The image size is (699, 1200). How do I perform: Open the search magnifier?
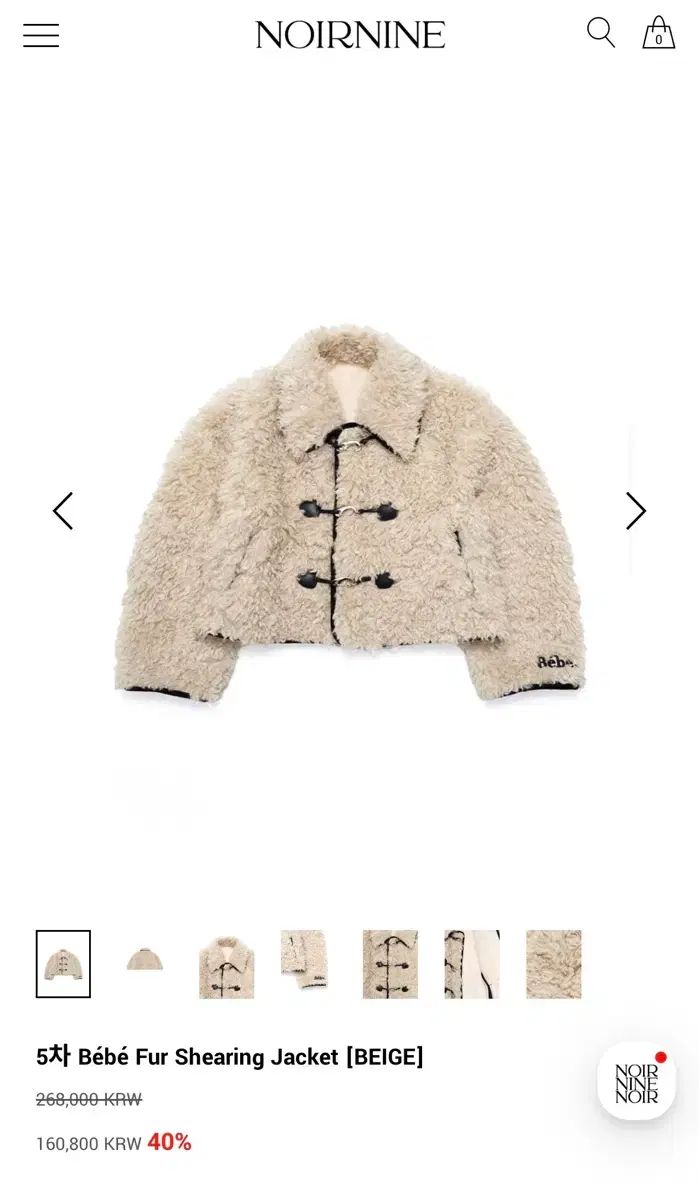pos(600,33)
